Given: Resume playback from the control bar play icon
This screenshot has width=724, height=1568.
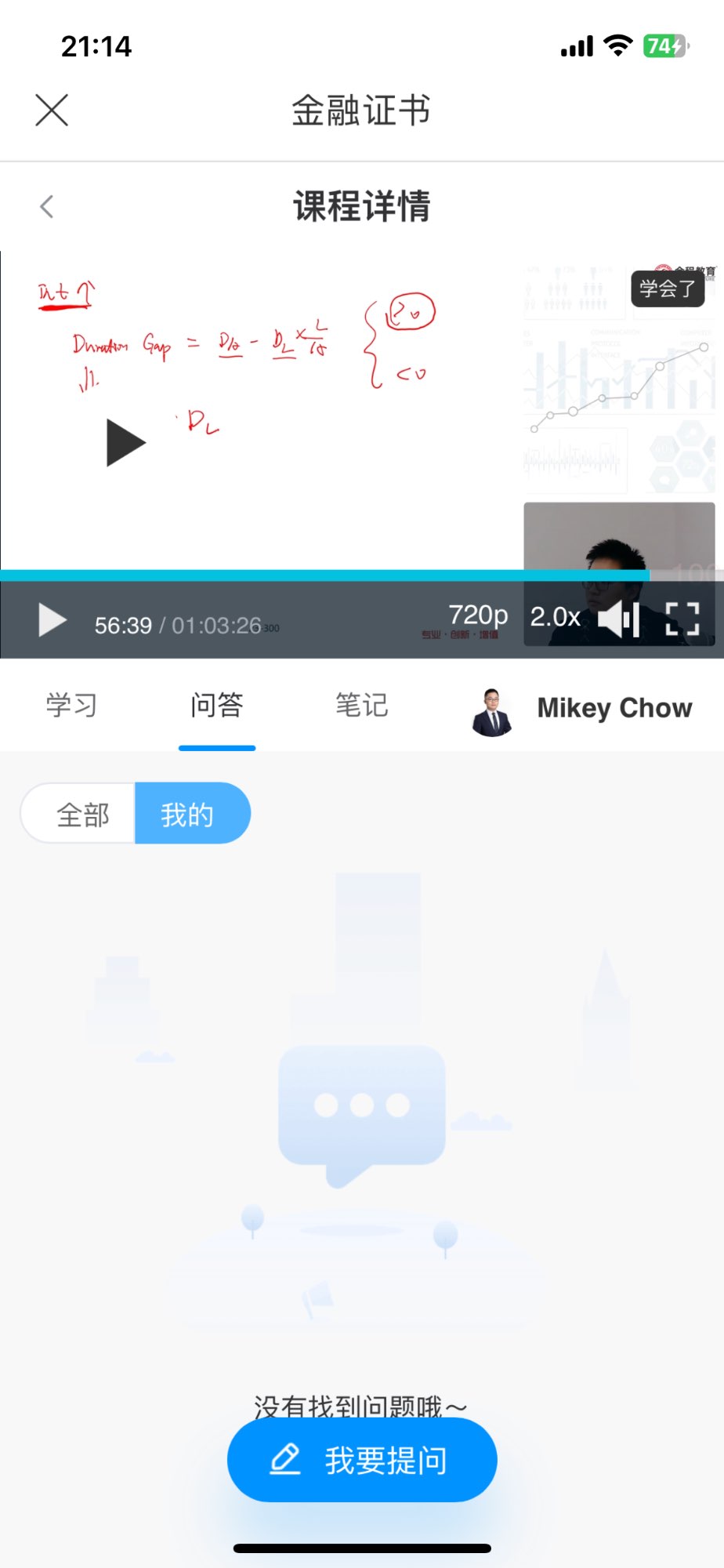Looking at the screenshot, I should pos(52,621).
